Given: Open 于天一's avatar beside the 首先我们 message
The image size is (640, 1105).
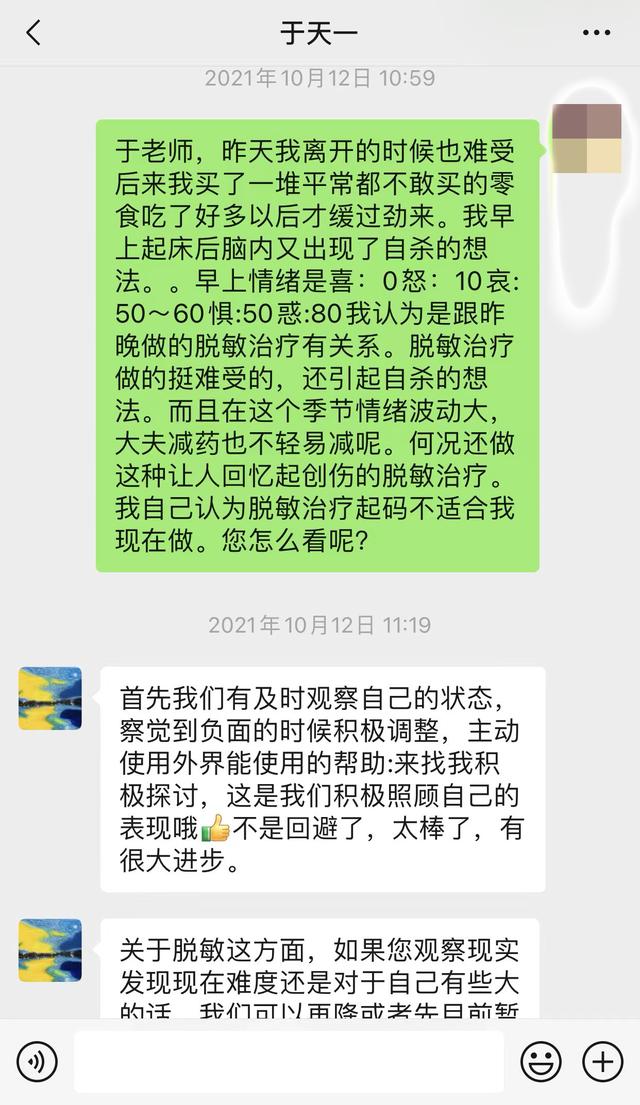Looking at the screenshot, I should [50, 698].
